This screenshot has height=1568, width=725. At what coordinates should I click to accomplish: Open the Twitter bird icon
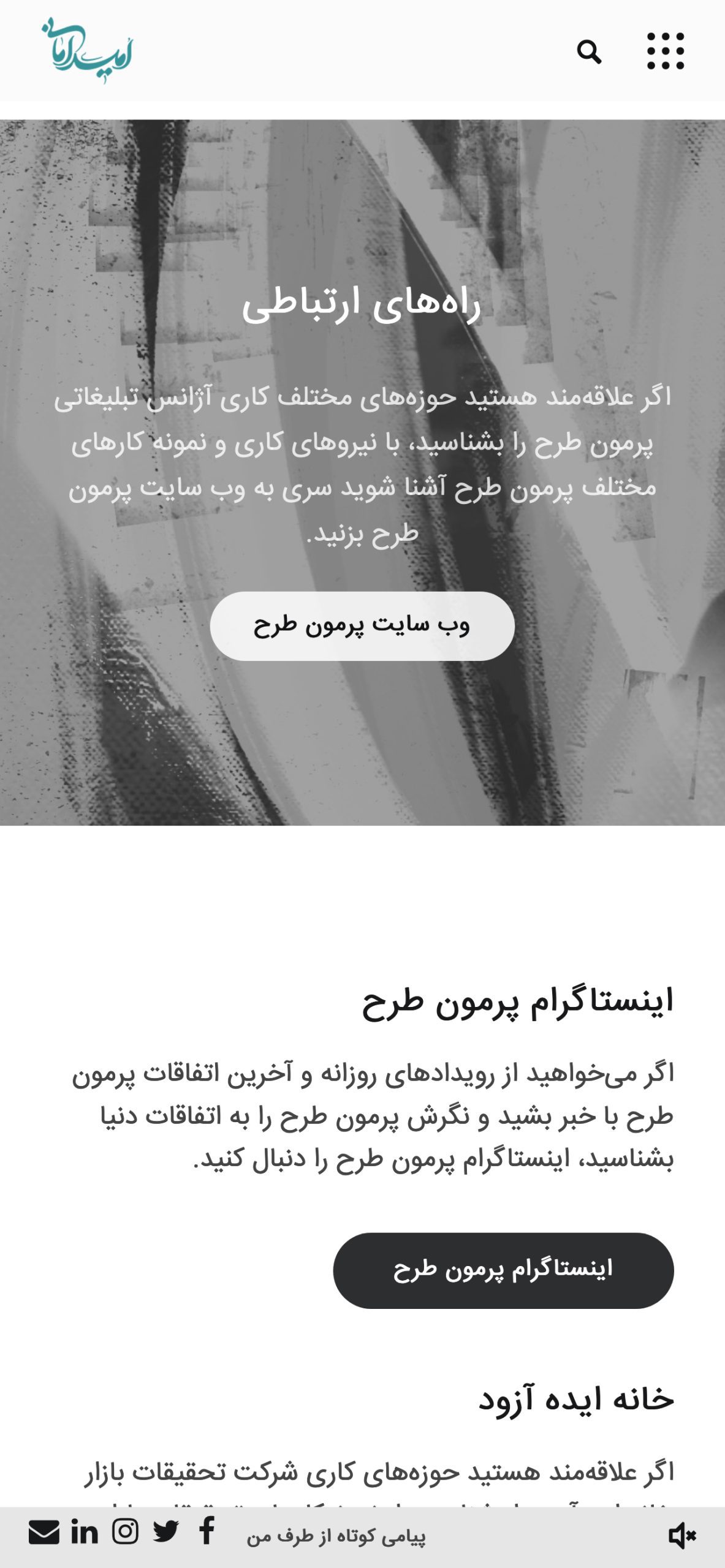tap(165, 1532)
